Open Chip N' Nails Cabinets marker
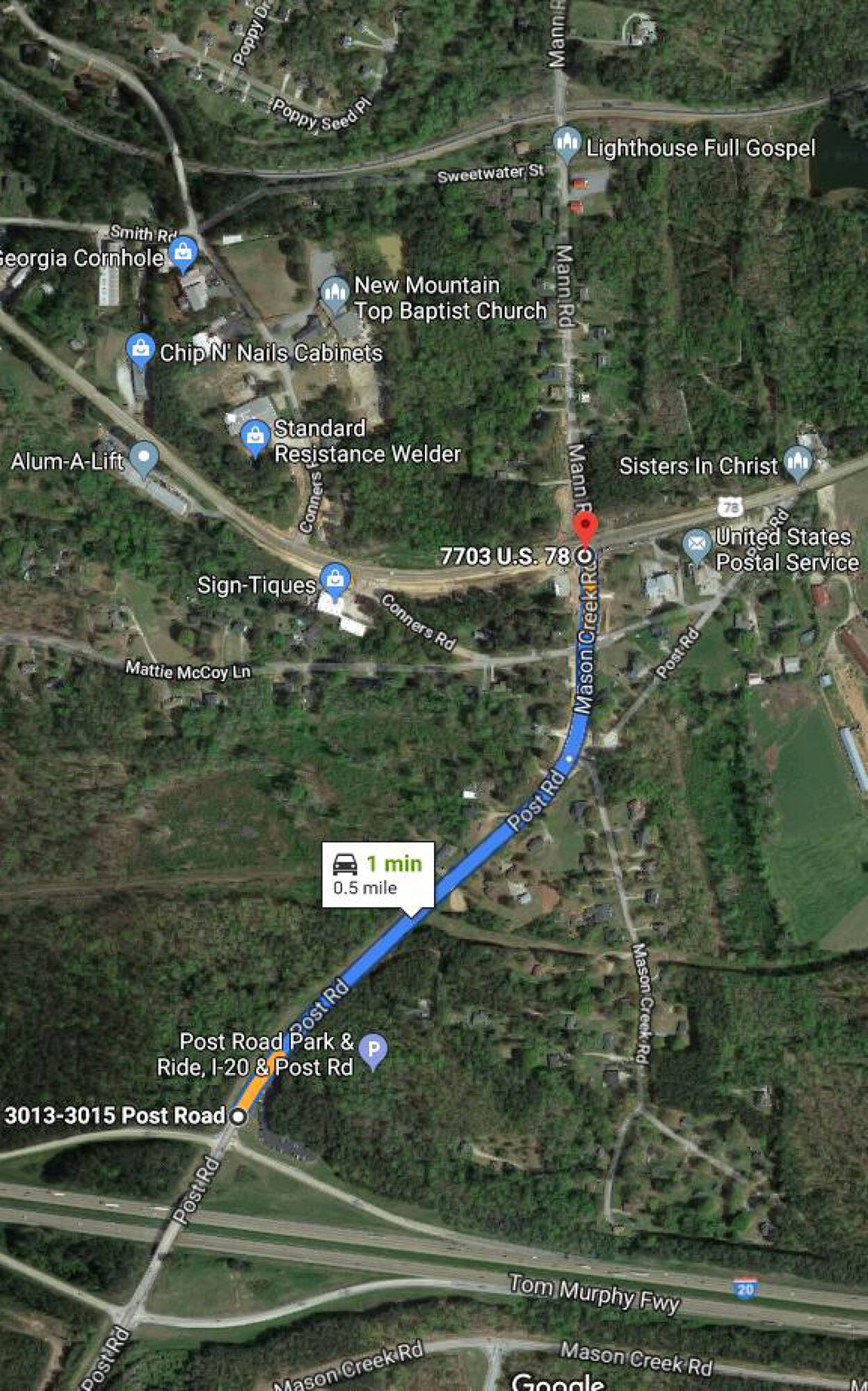Viewport: 868px width, 1391px height. pyautogui.click(x=140, y=348)
